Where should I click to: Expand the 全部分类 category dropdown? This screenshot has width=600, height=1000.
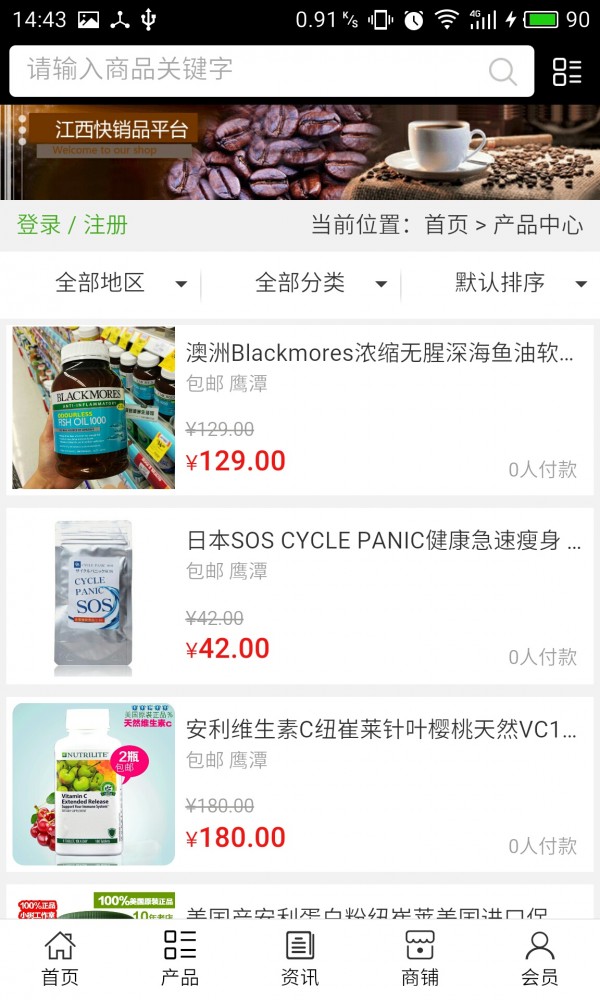click(320, 283)
